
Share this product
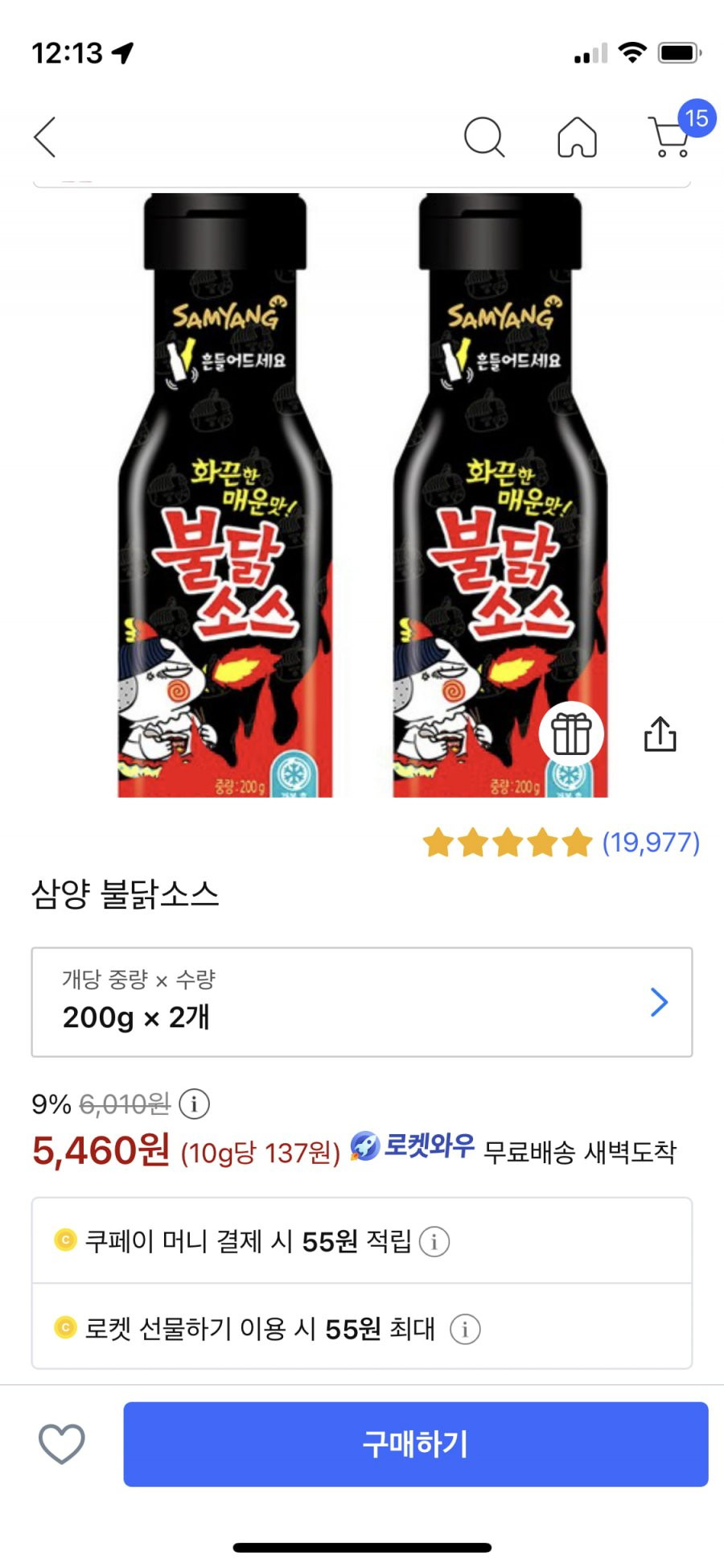[x=660, y=733]
